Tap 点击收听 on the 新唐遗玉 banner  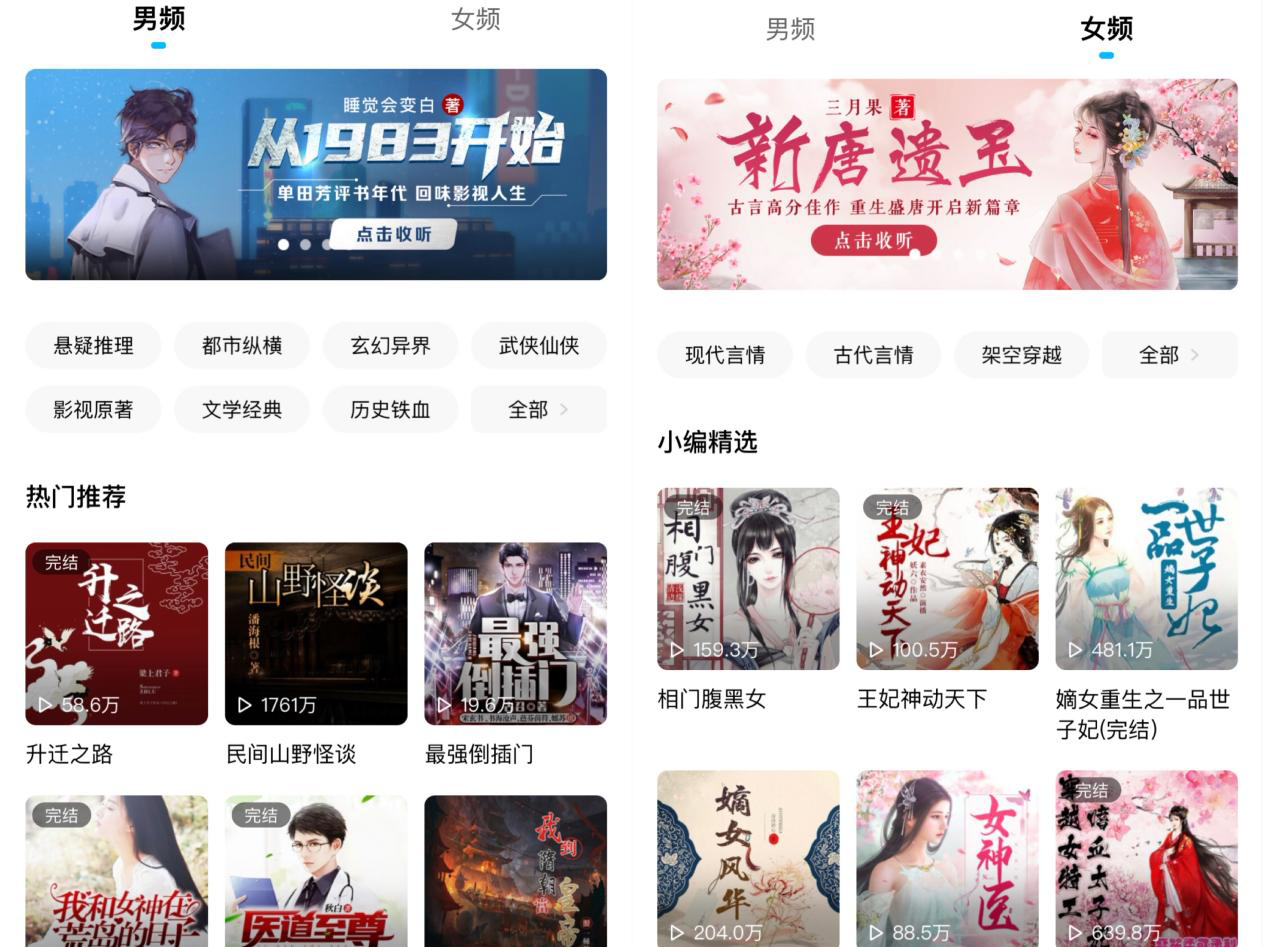pyautogui.click(x=873, y=240)
